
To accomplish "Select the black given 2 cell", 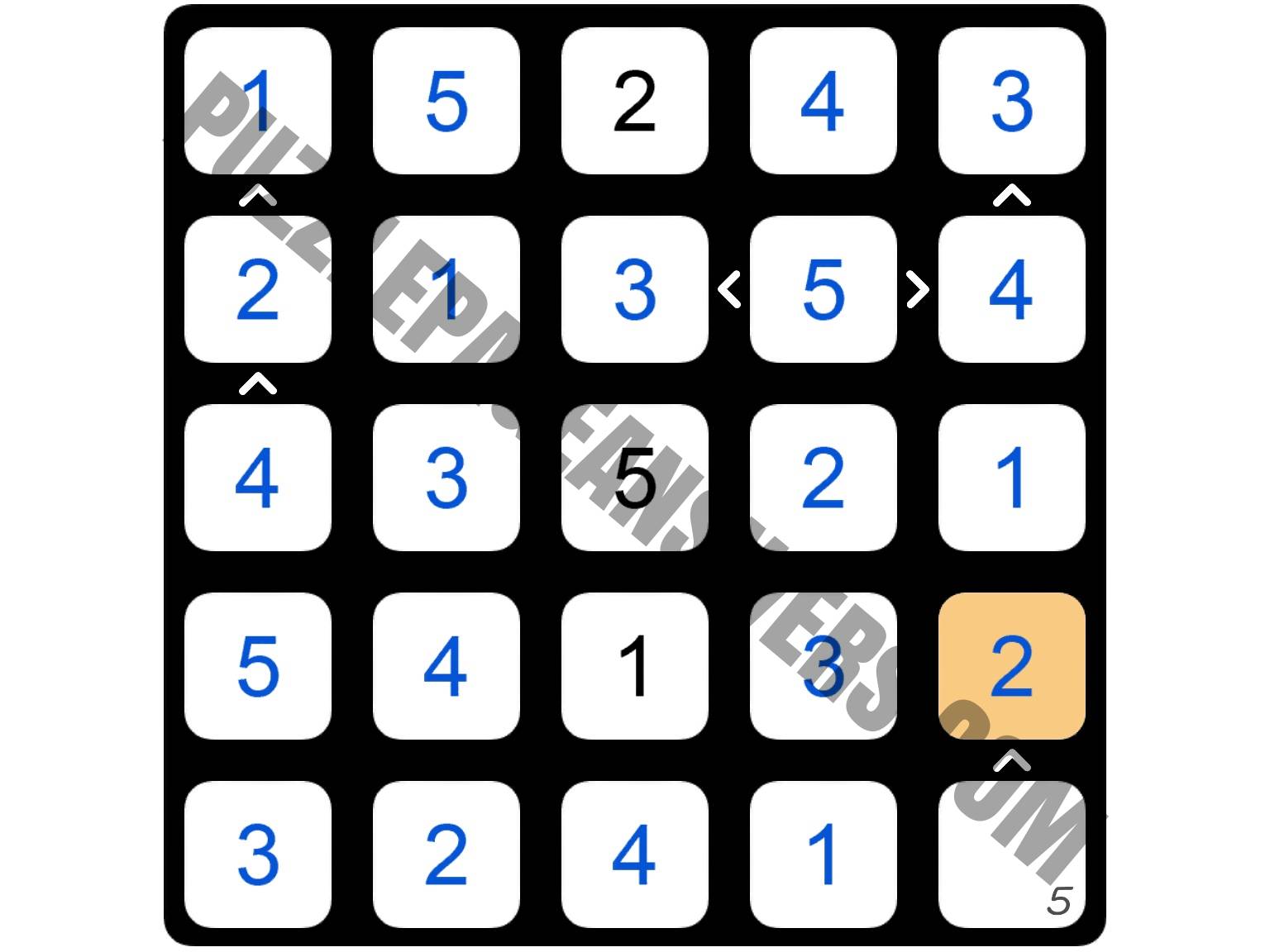I will pyautogui.click(x=634, y=101).
